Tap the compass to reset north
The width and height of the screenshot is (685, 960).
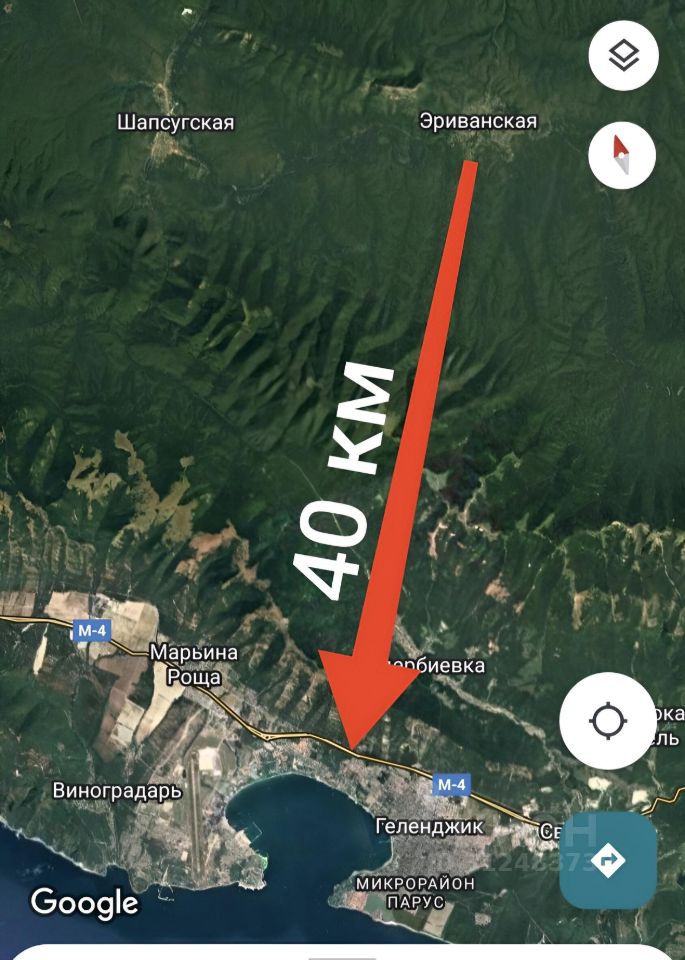(x=623, y=155)
